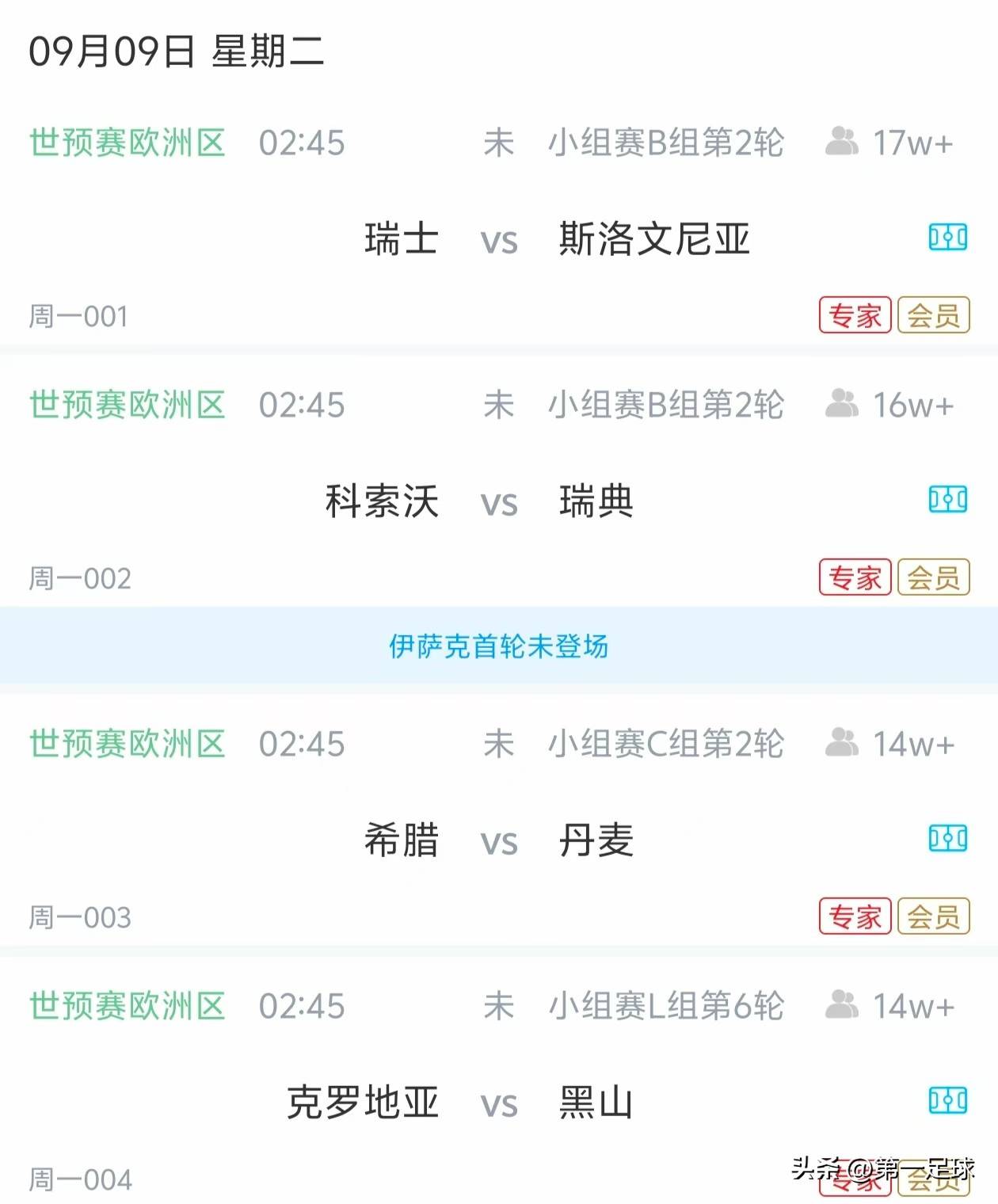Screen dimensions: 998x1204
Task: Toggle the 专家 badge on the 瑞士 match
Action: tap(856, 314)
